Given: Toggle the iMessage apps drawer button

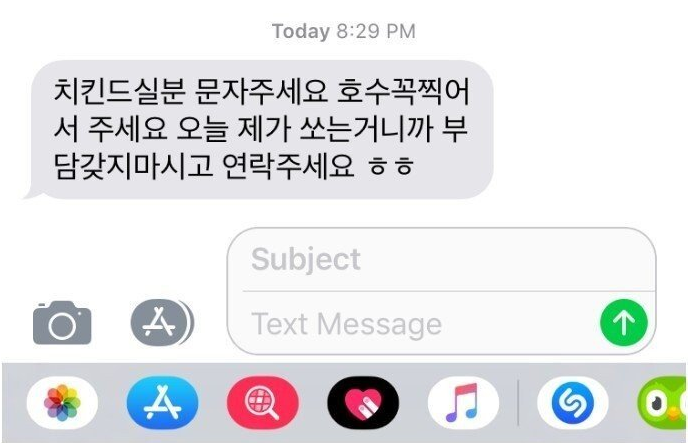Looking at the screenshot, I should click(x=162, y=322).
